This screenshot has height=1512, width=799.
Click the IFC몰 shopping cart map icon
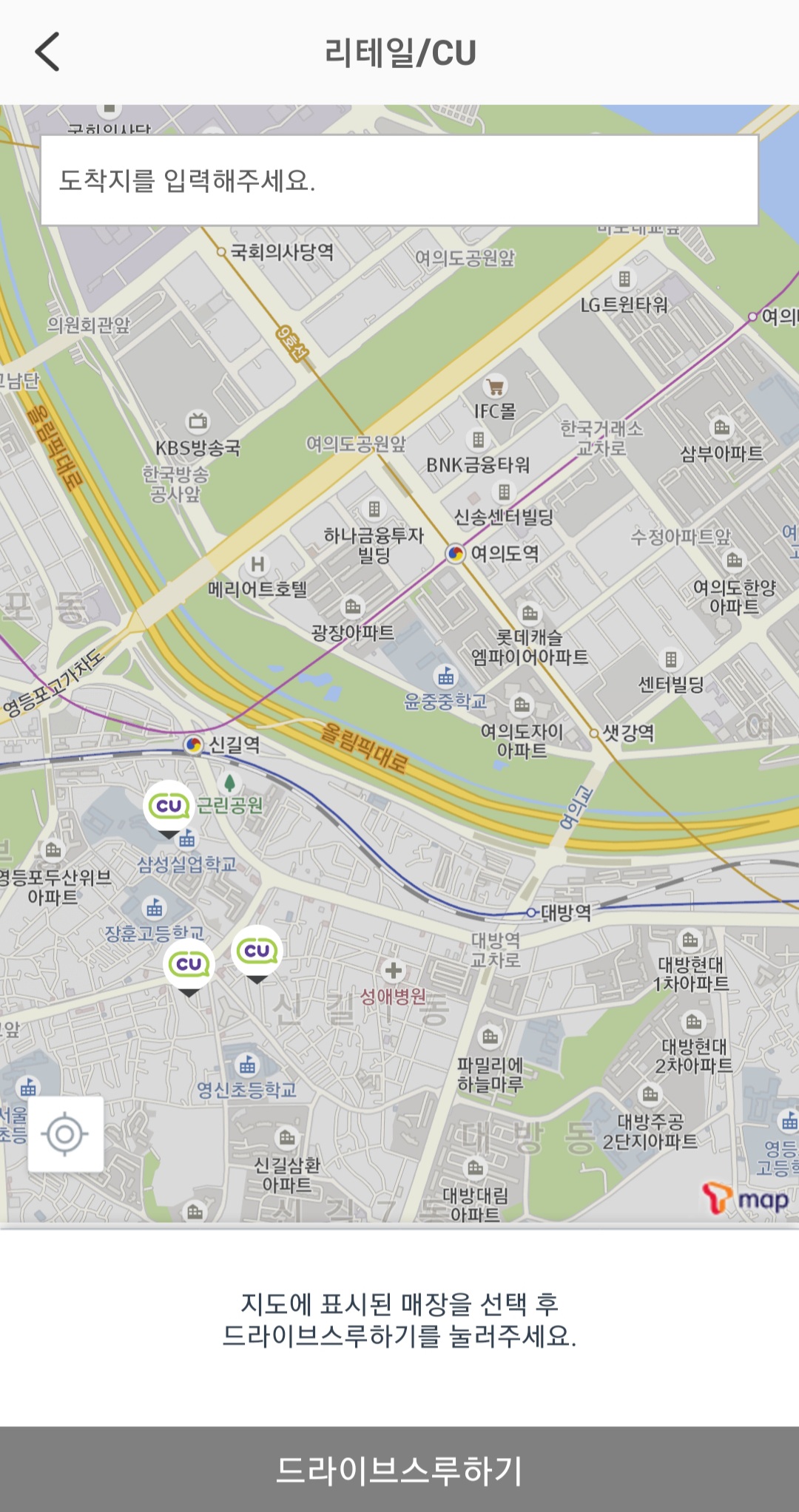pyautogui.click(x=496, y=385)
